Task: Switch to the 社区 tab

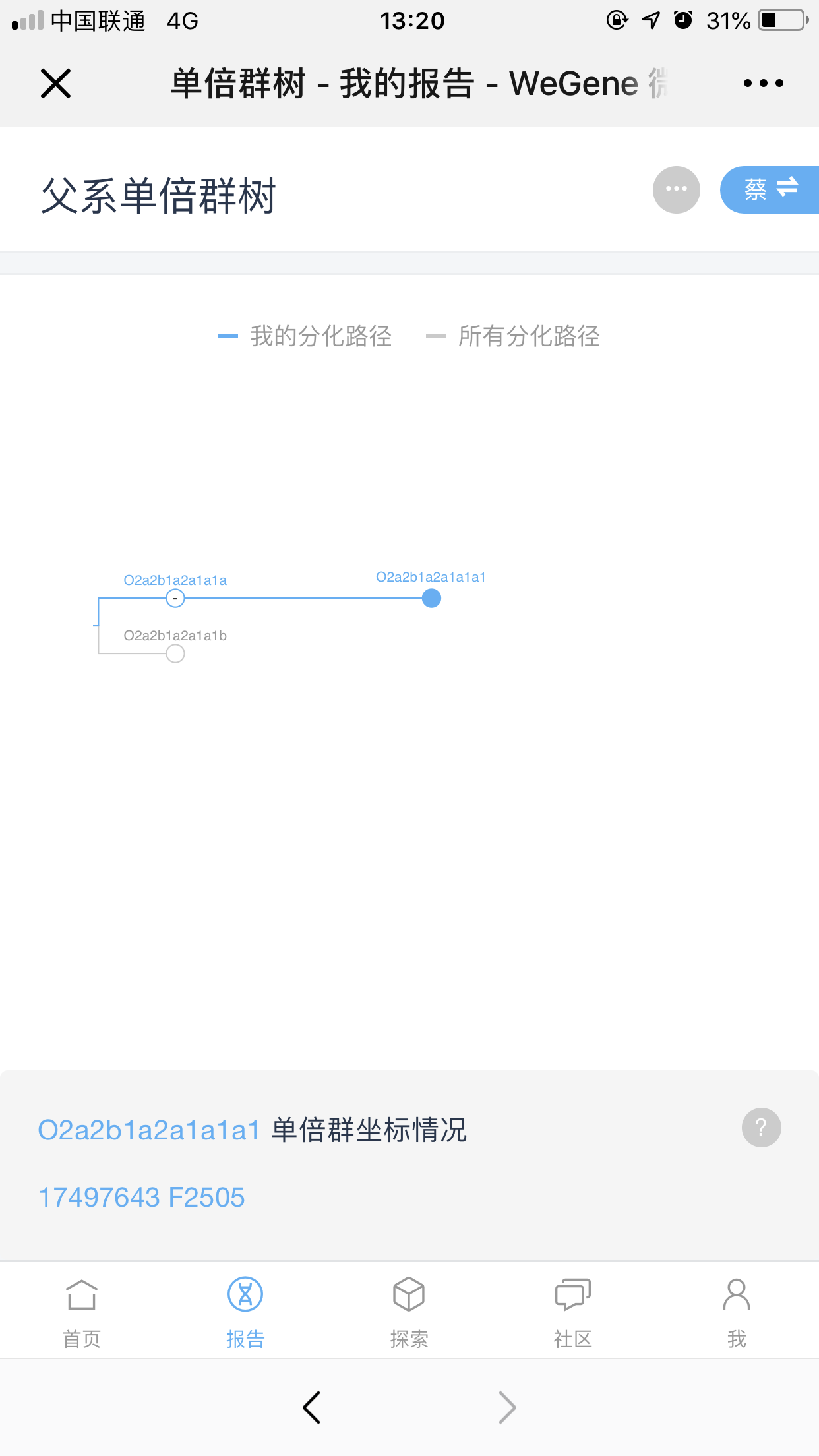Action: click(x=572, y=1312)
